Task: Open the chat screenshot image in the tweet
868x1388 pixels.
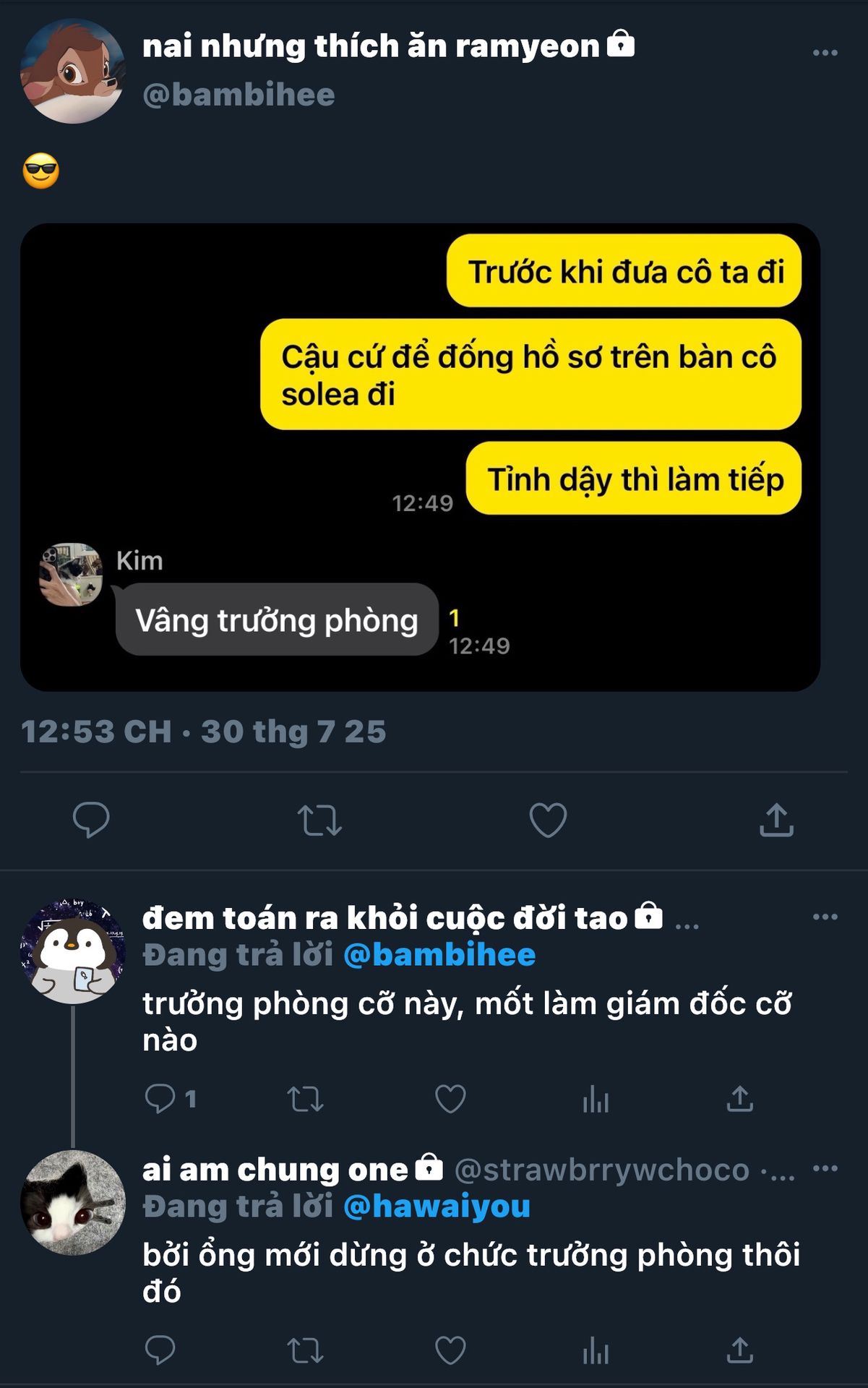Action: (x=420, y=457)
